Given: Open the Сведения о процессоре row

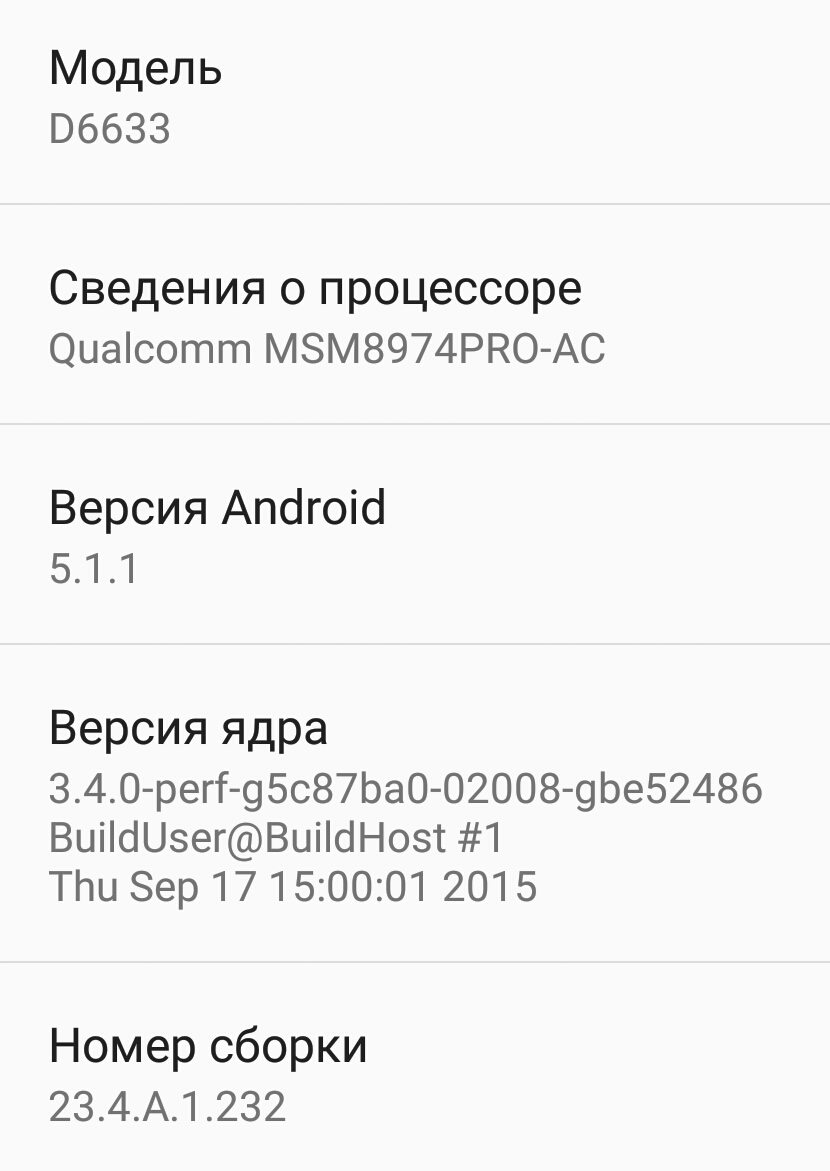Looking at the screenshot, I should 415,316.
